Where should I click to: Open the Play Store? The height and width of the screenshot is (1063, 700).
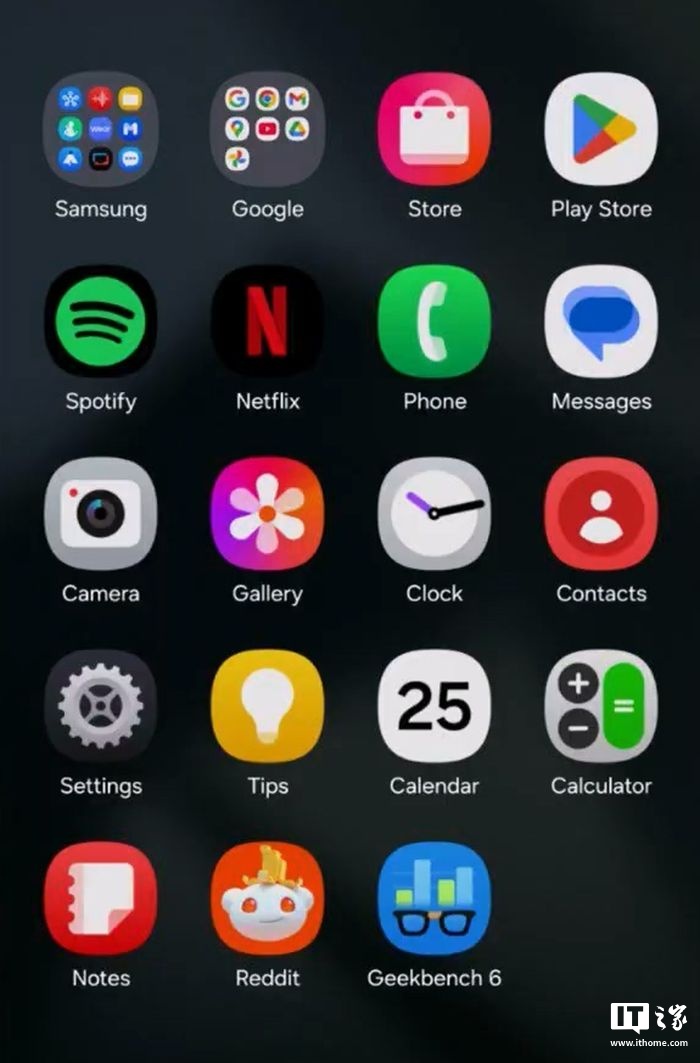coord(601,129)
